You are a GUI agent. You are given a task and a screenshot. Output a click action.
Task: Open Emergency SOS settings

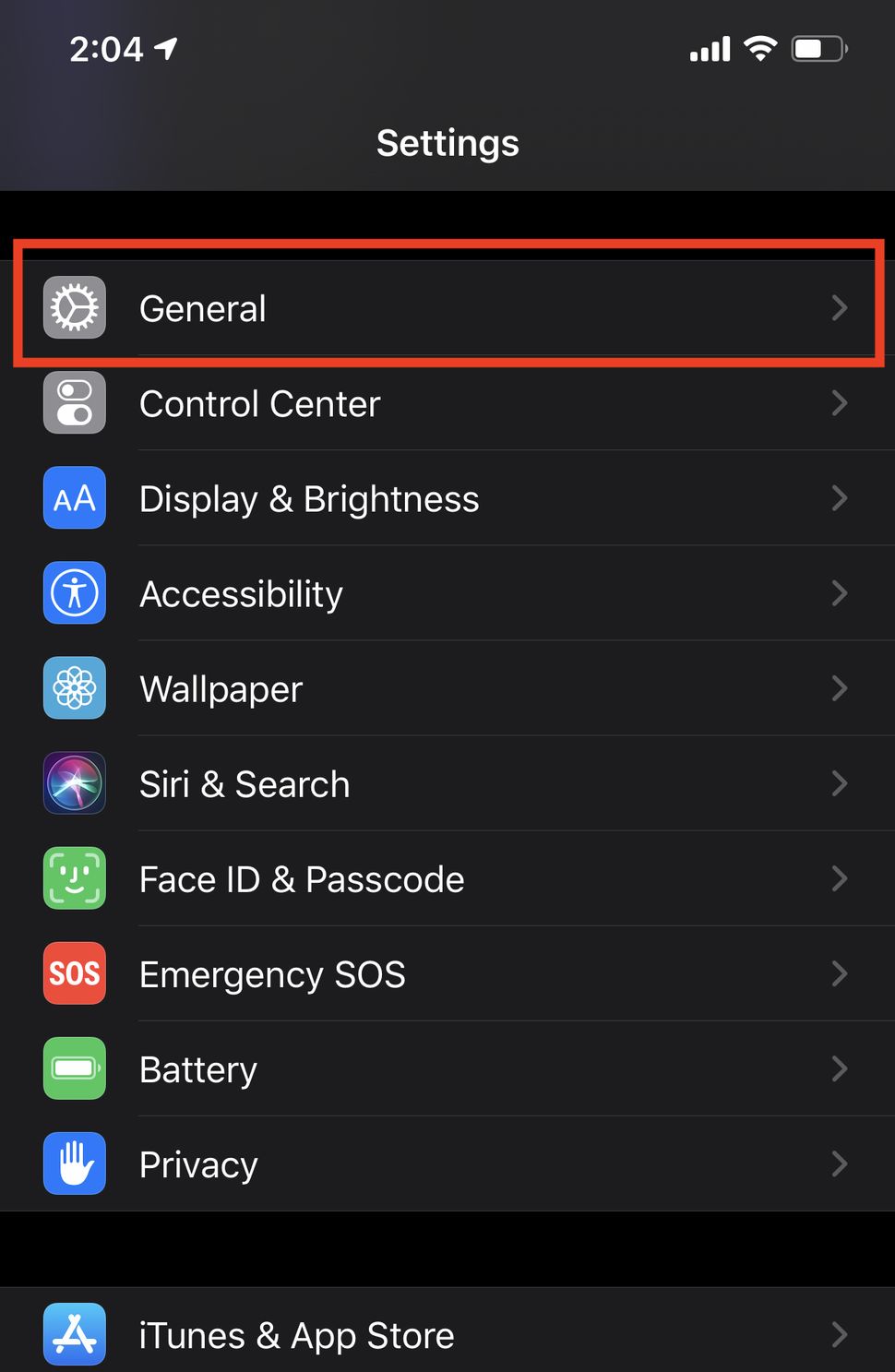pos(447,973)
